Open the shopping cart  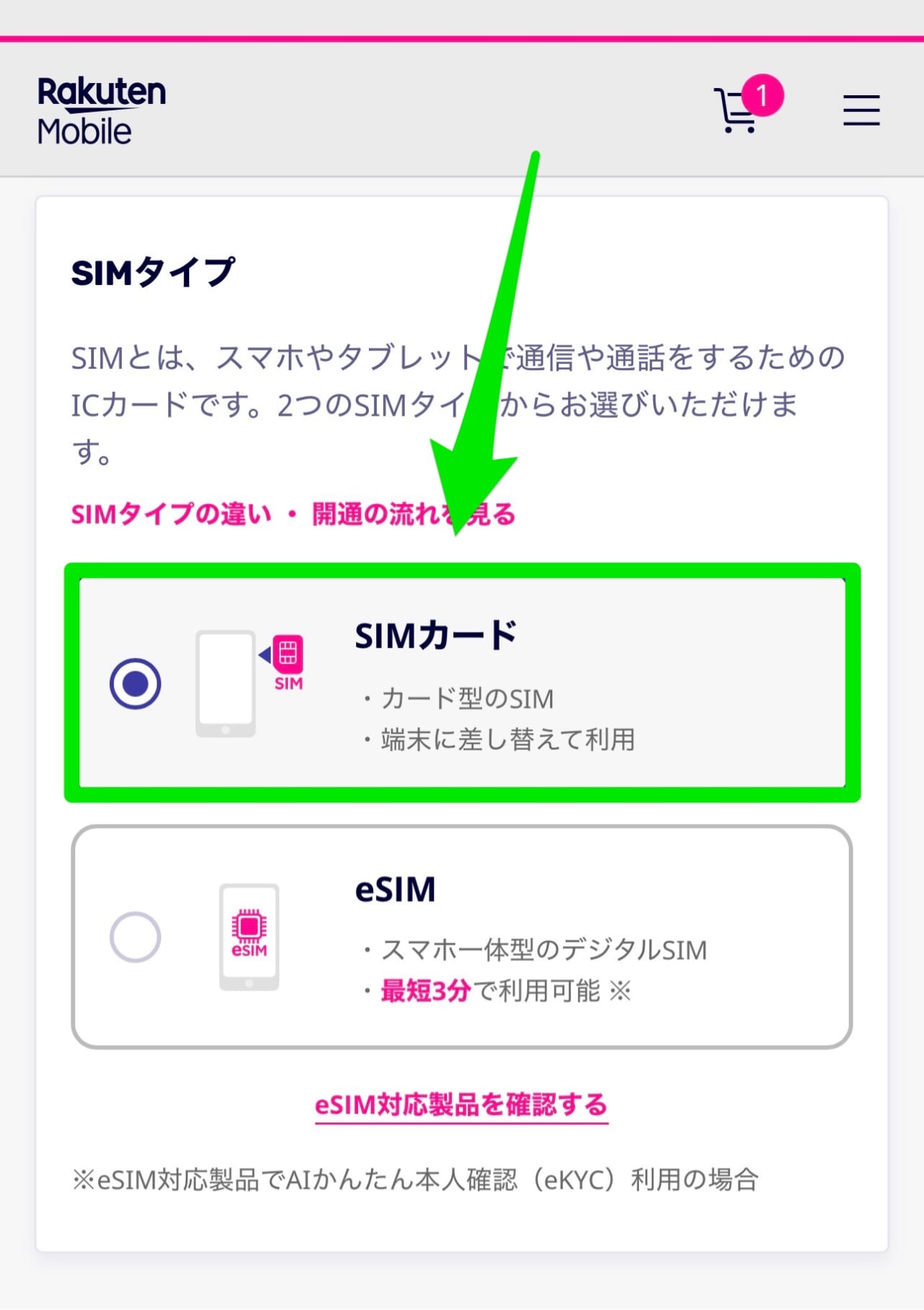(738, 110)
